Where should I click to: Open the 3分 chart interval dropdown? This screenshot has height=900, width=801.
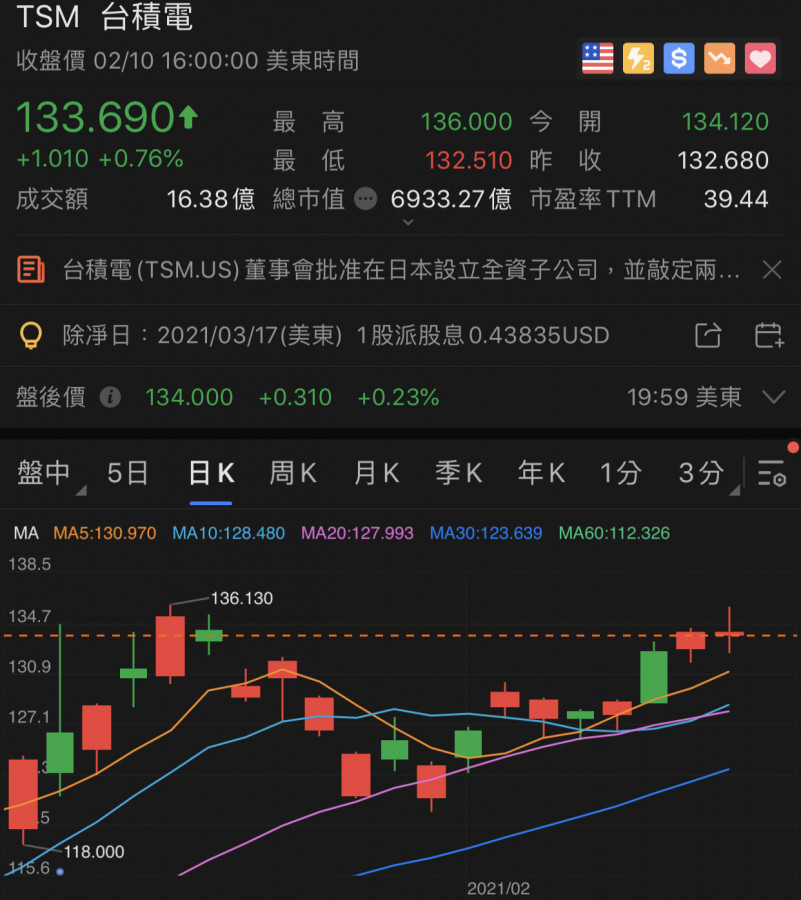tap(702, 473)
